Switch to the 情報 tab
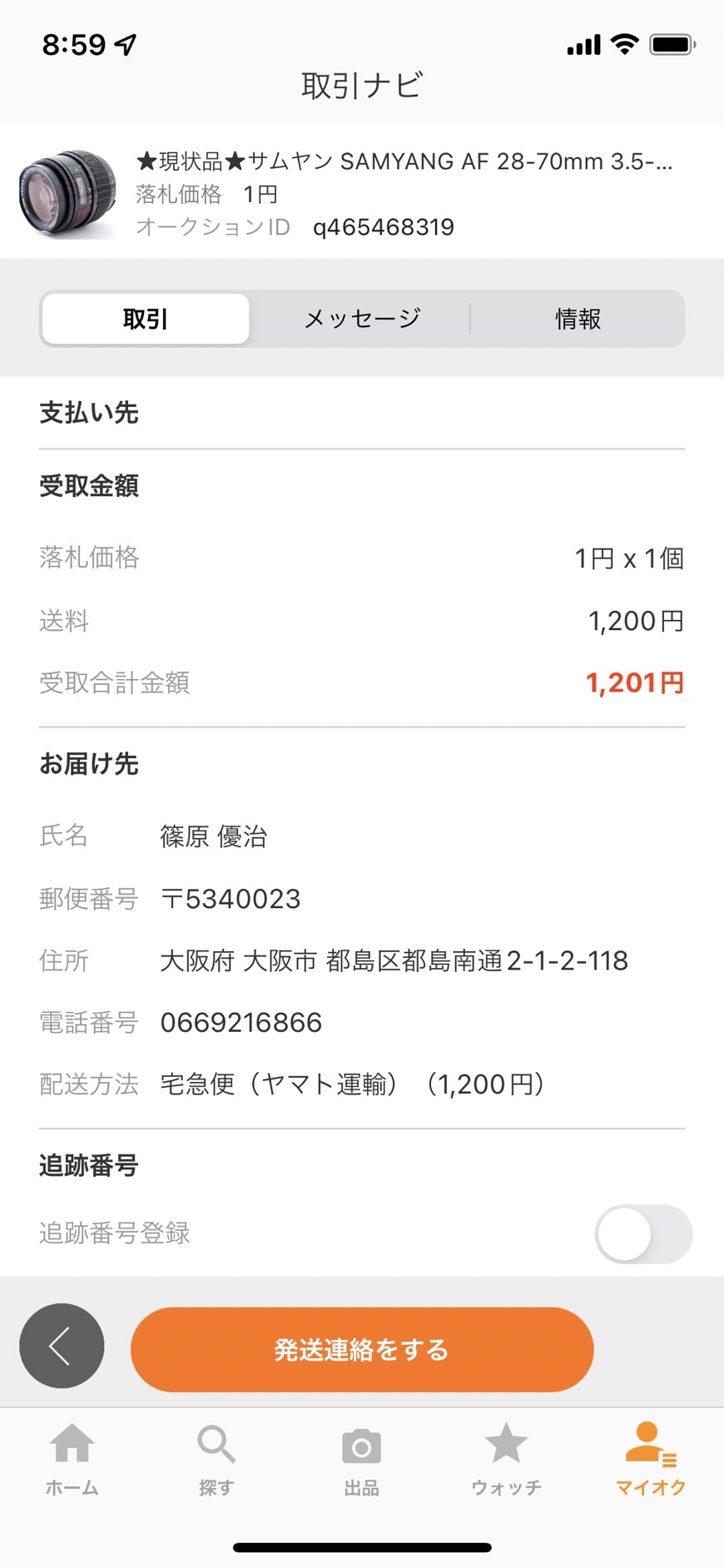This screenshot has height=1568, width=724. (578, 318)
